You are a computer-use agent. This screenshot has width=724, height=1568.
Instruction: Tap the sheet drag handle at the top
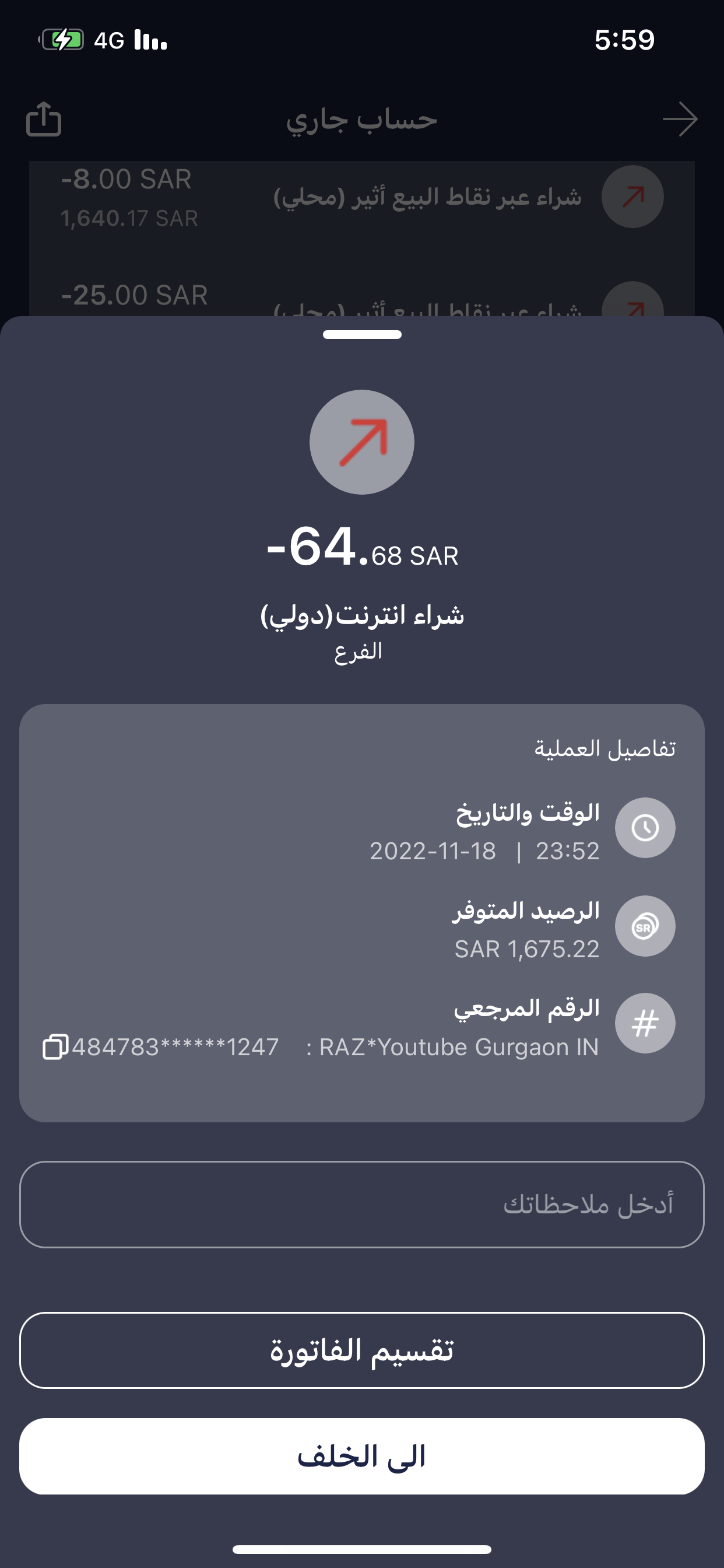point(362,334)
